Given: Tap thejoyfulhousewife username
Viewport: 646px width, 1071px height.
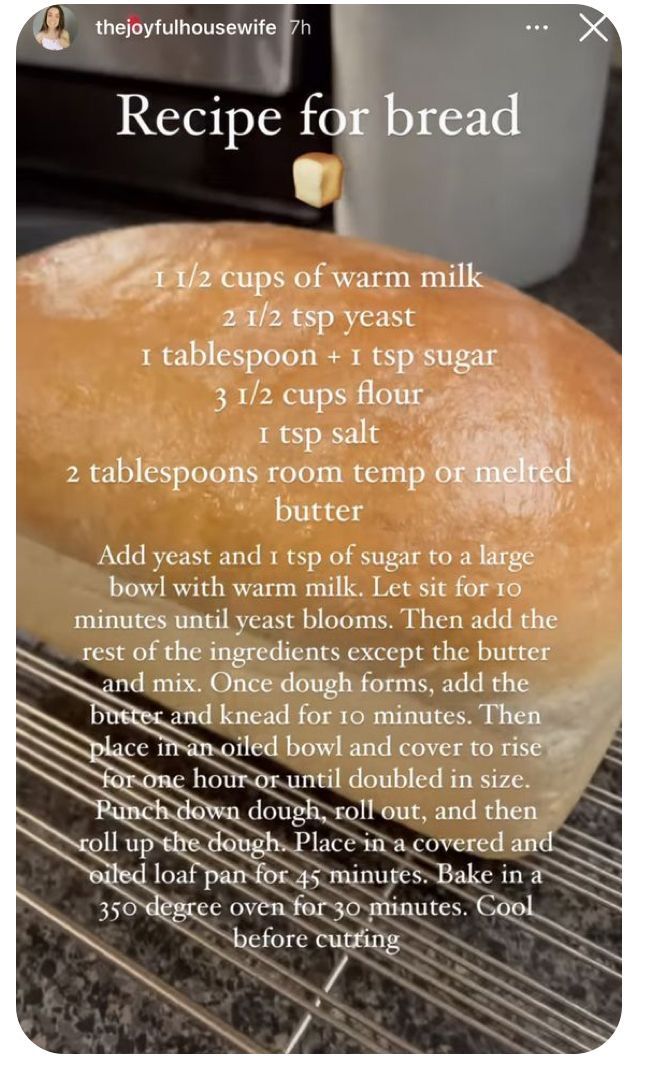Looking at the screenshot, I should (x=185, y=28).
